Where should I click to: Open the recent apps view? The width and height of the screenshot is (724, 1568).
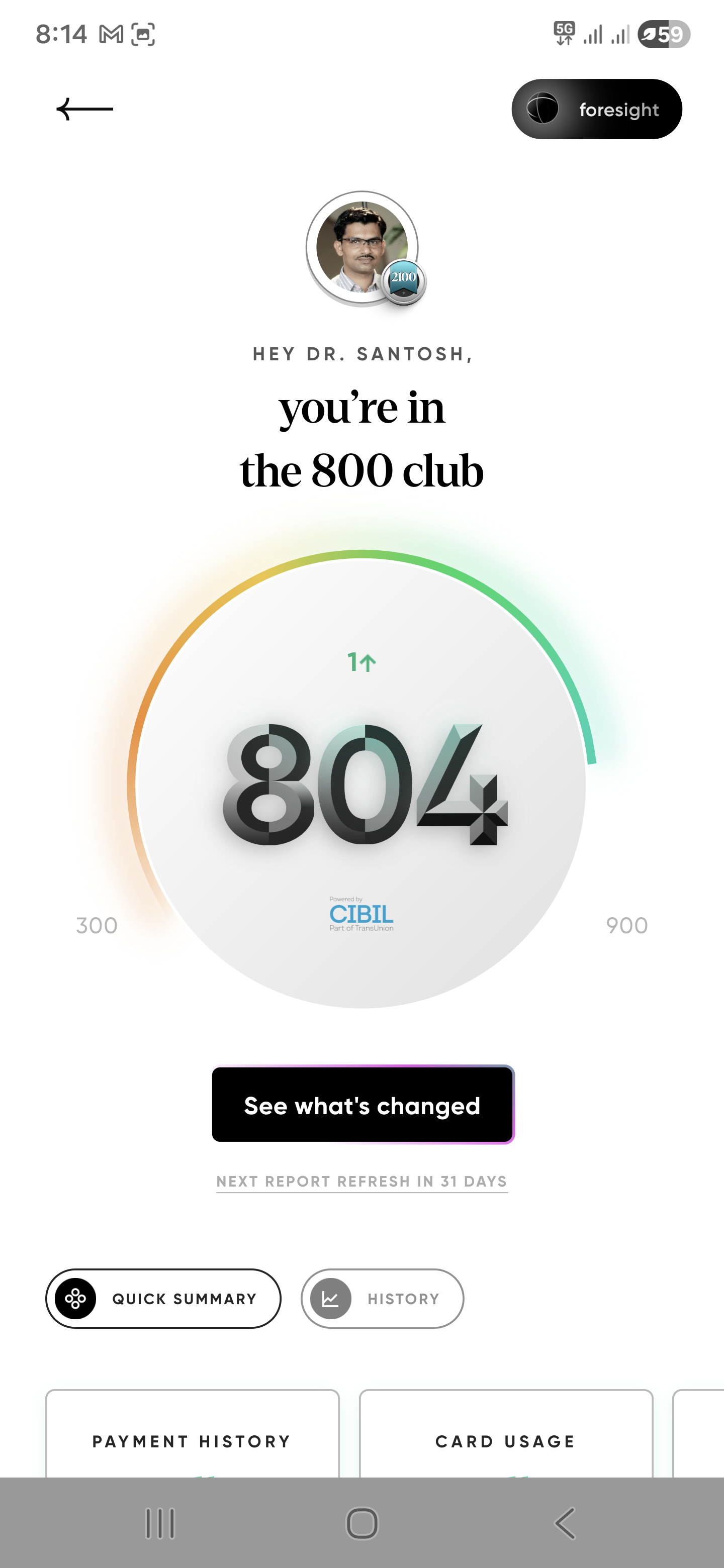pyautogui.click(x=160, y=1524)
